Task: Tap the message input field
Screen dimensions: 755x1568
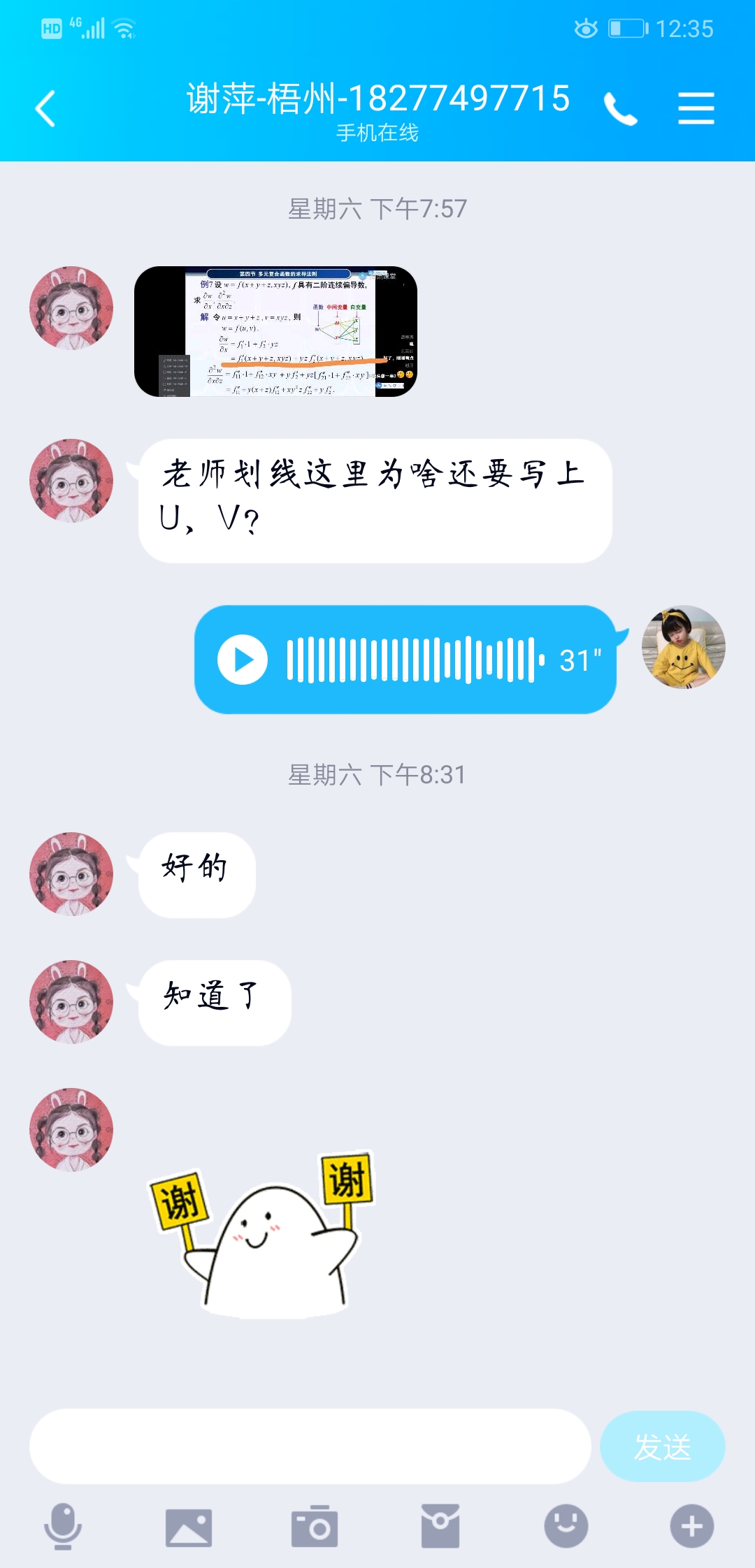Action: (x=310, y=1446)
